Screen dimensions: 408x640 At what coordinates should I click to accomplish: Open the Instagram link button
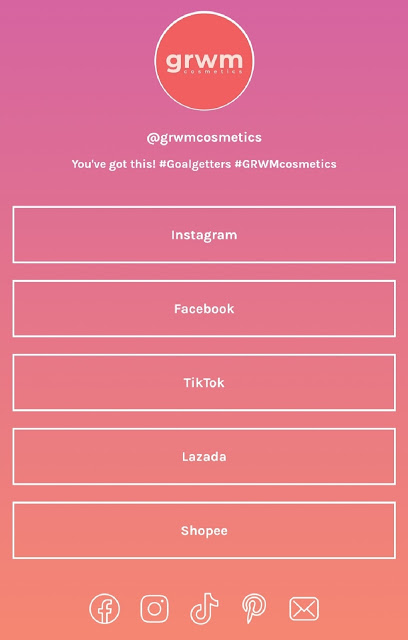204,235
